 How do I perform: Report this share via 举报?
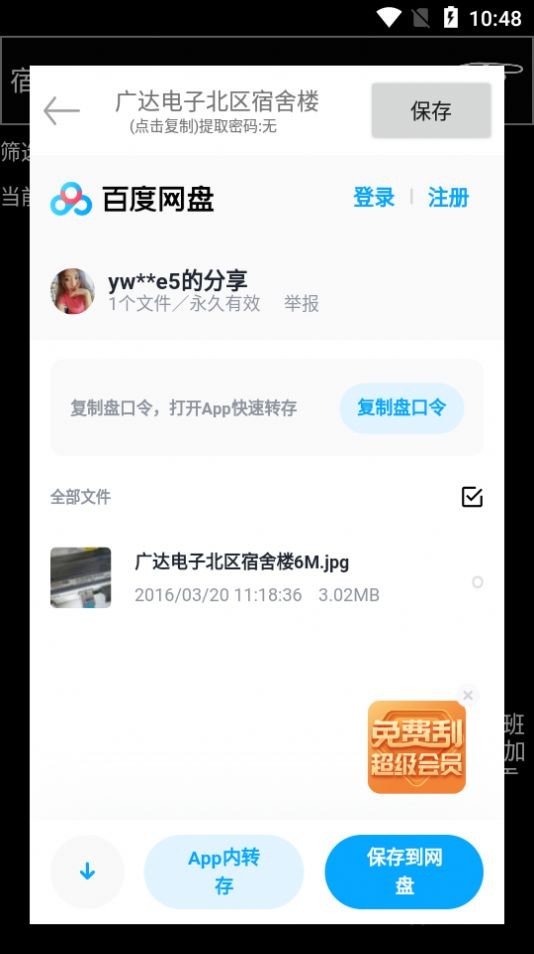(301, 303)
